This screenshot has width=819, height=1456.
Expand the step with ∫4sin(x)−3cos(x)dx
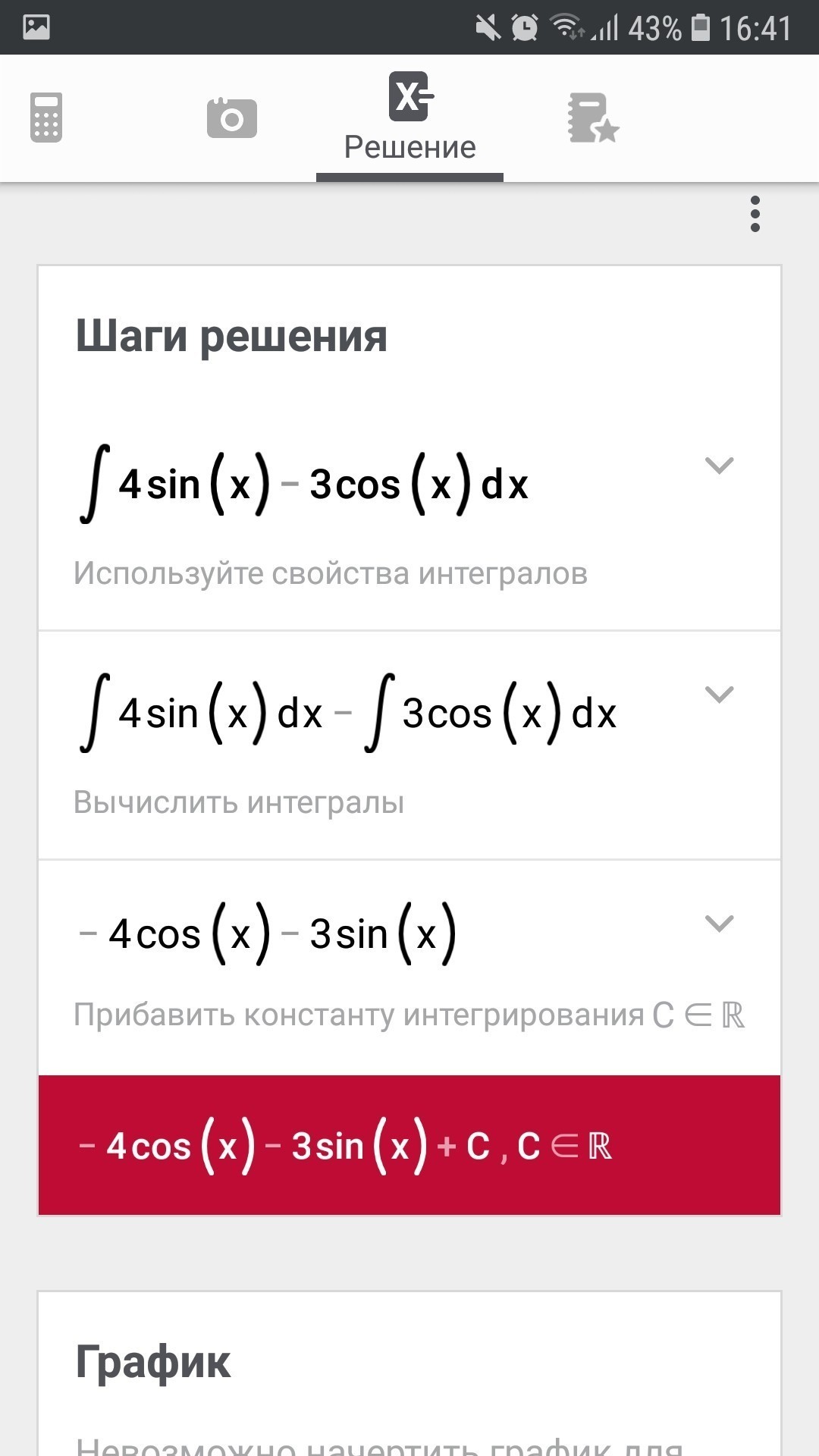pyautogui.click(x=719, y=465)
